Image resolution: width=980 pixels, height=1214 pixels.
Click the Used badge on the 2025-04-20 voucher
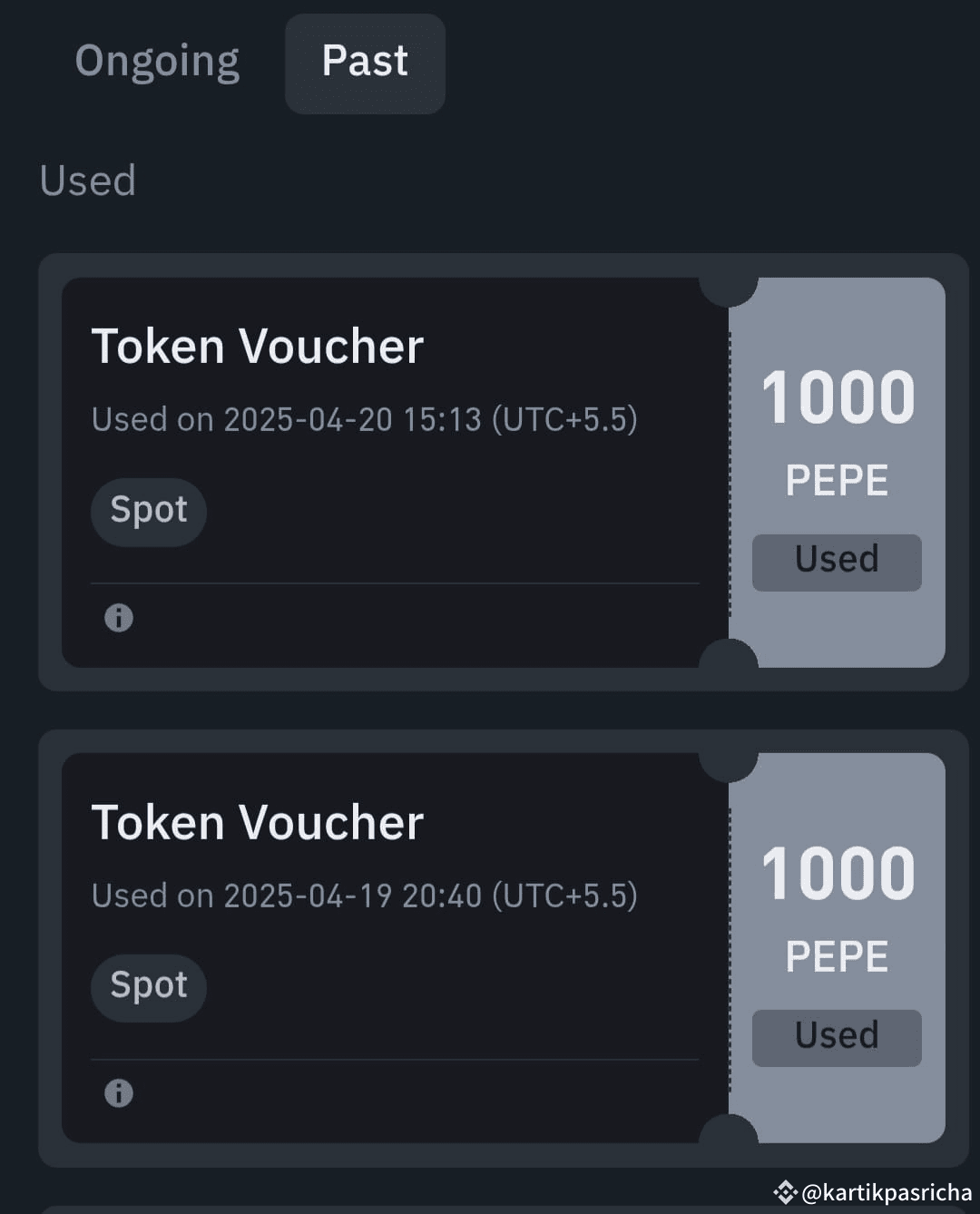pos(836,561)
